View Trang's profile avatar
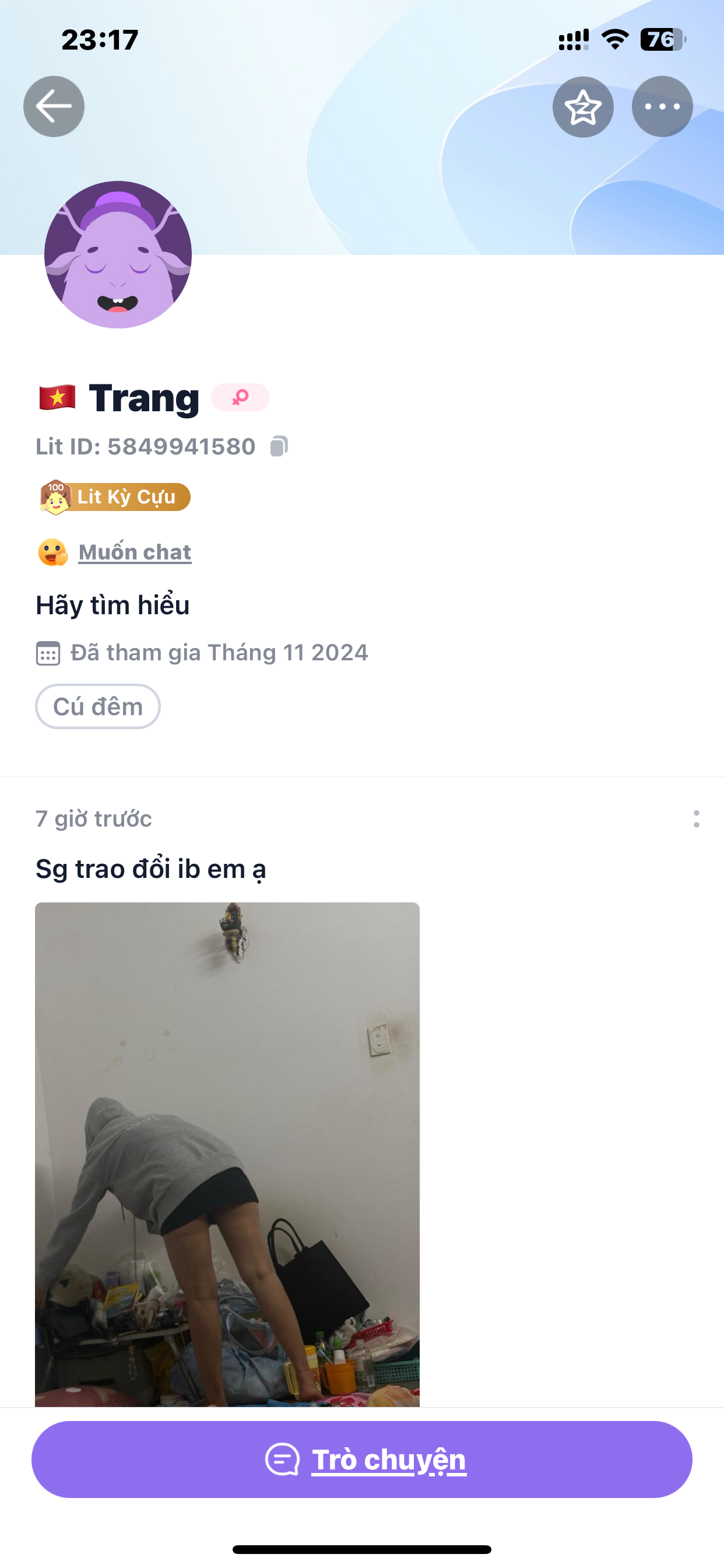Image resolution: width=724 pixels, height=1568 pixels. click(118, 254)
